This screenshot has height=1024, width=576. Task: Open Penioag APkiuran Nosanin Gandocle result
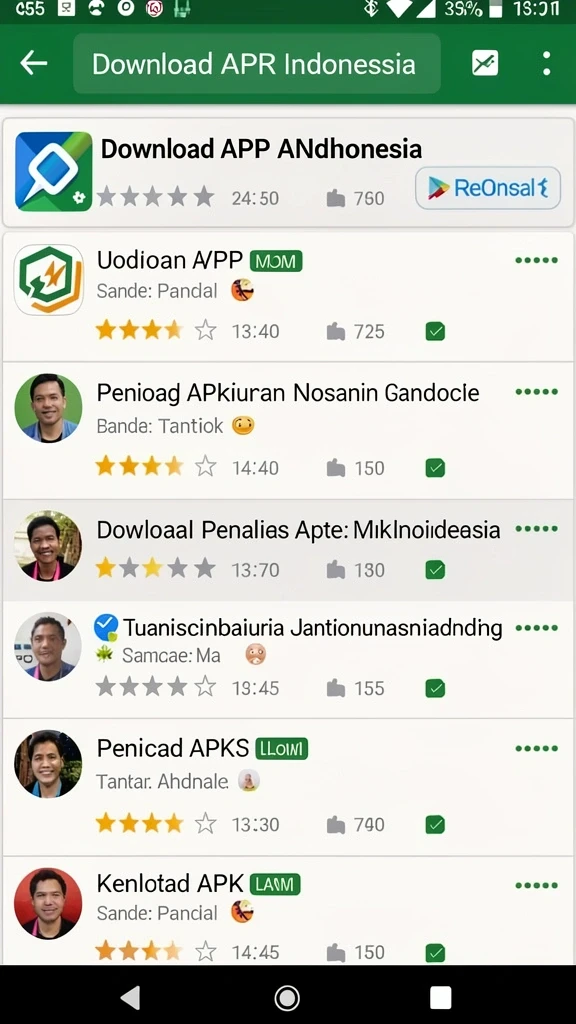tap(288, 430)
